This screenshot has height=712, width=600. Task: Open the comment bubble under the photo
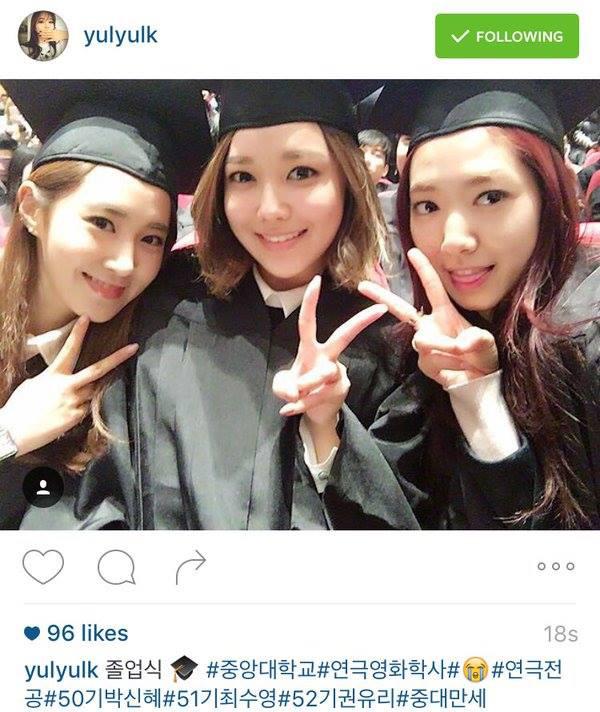pos(116,567)
